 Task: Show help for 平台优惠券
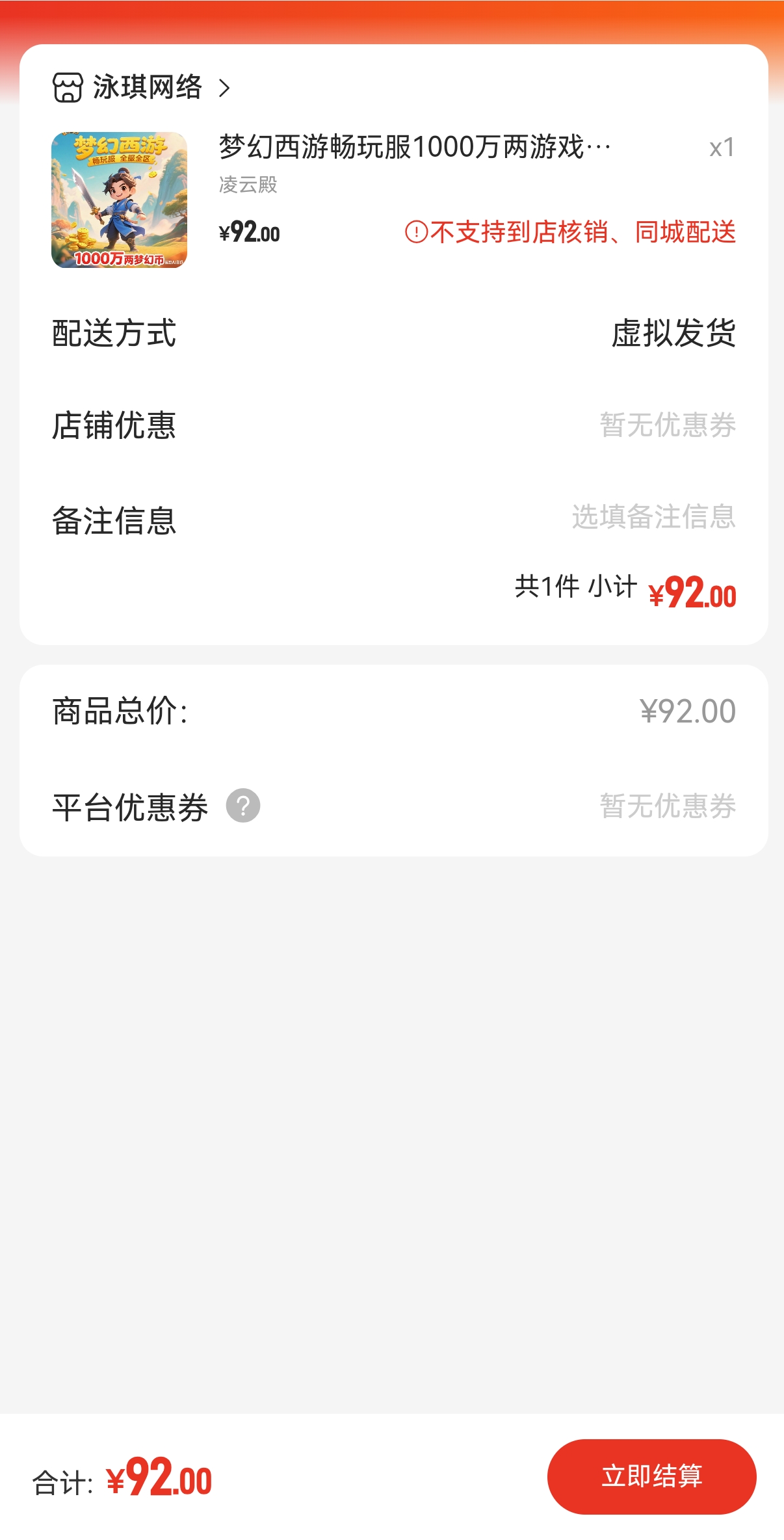point(242,806)
